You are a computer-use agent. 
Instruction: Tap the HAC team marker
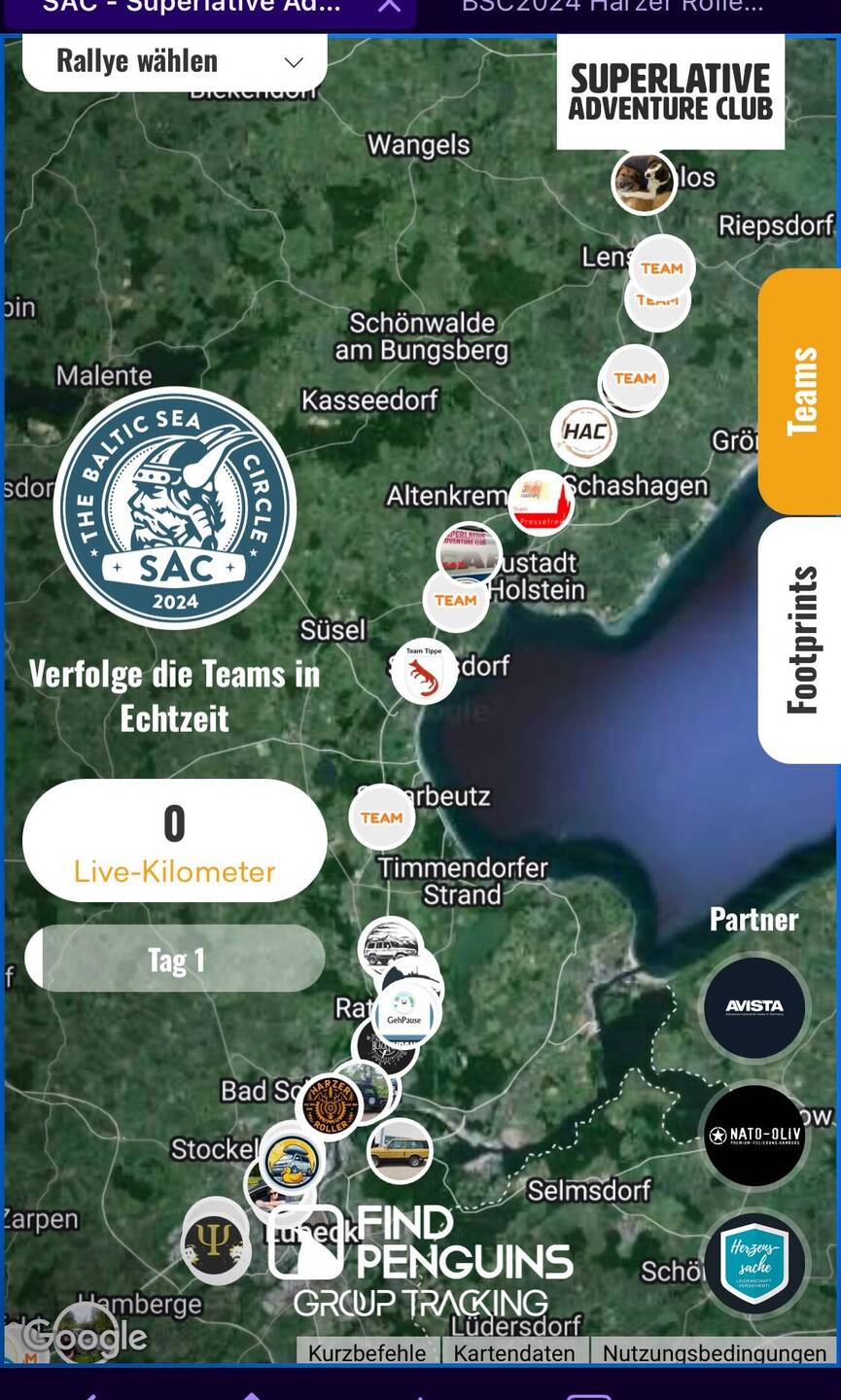(x=584, y=433)
